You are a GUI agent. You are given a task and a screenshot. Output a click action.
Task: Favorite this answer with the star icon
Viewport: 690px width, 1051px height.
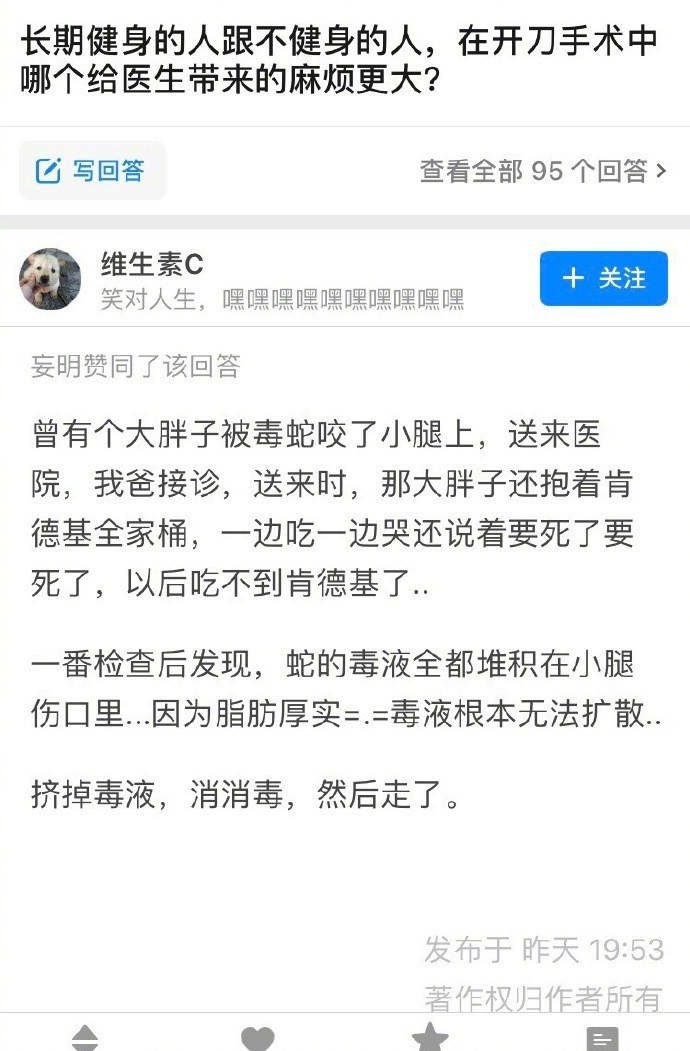[430, 1038]
